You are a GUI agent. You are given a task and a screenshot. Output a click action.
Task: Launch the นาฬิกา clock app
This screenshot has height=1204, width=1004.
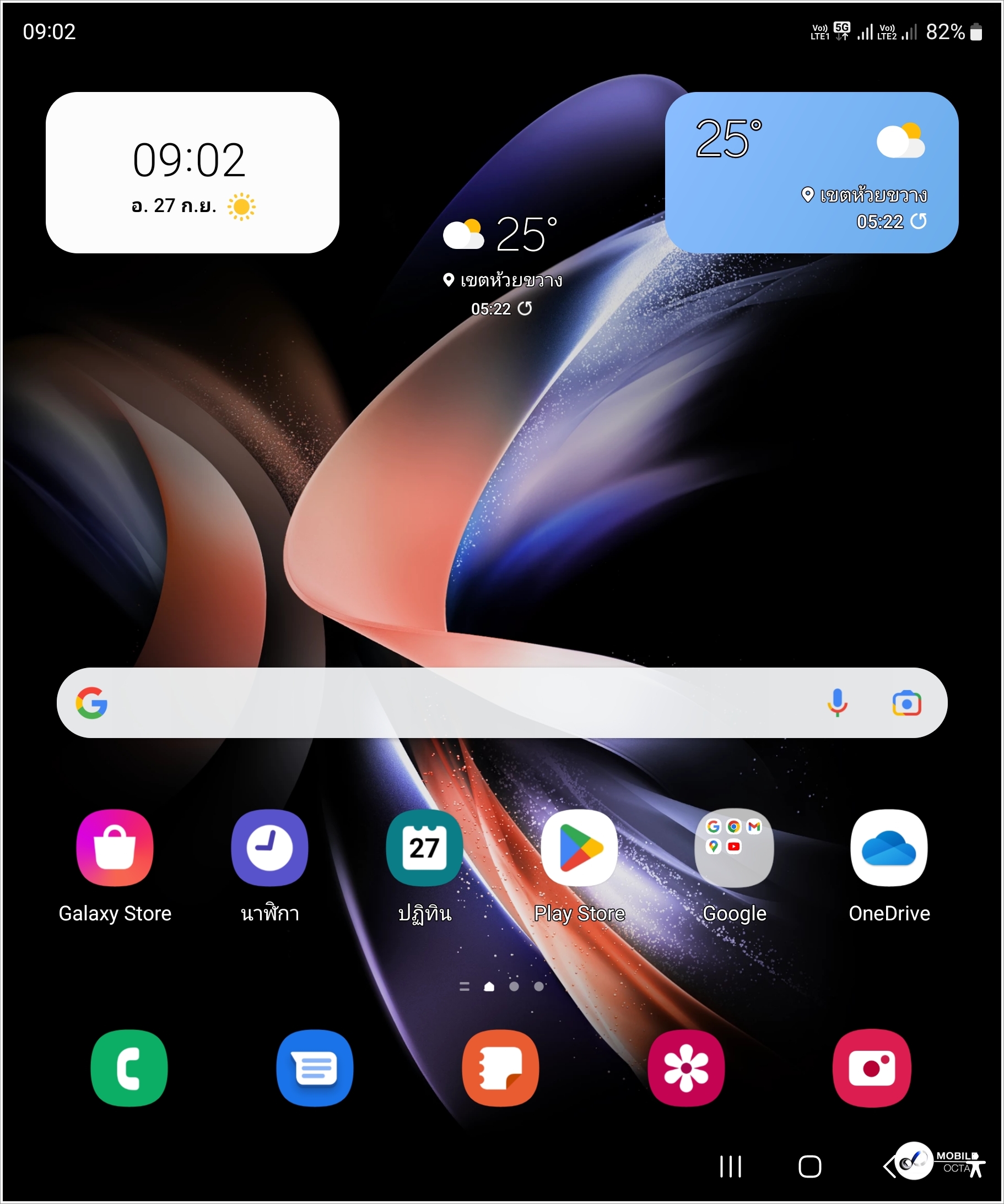point(269,848)
